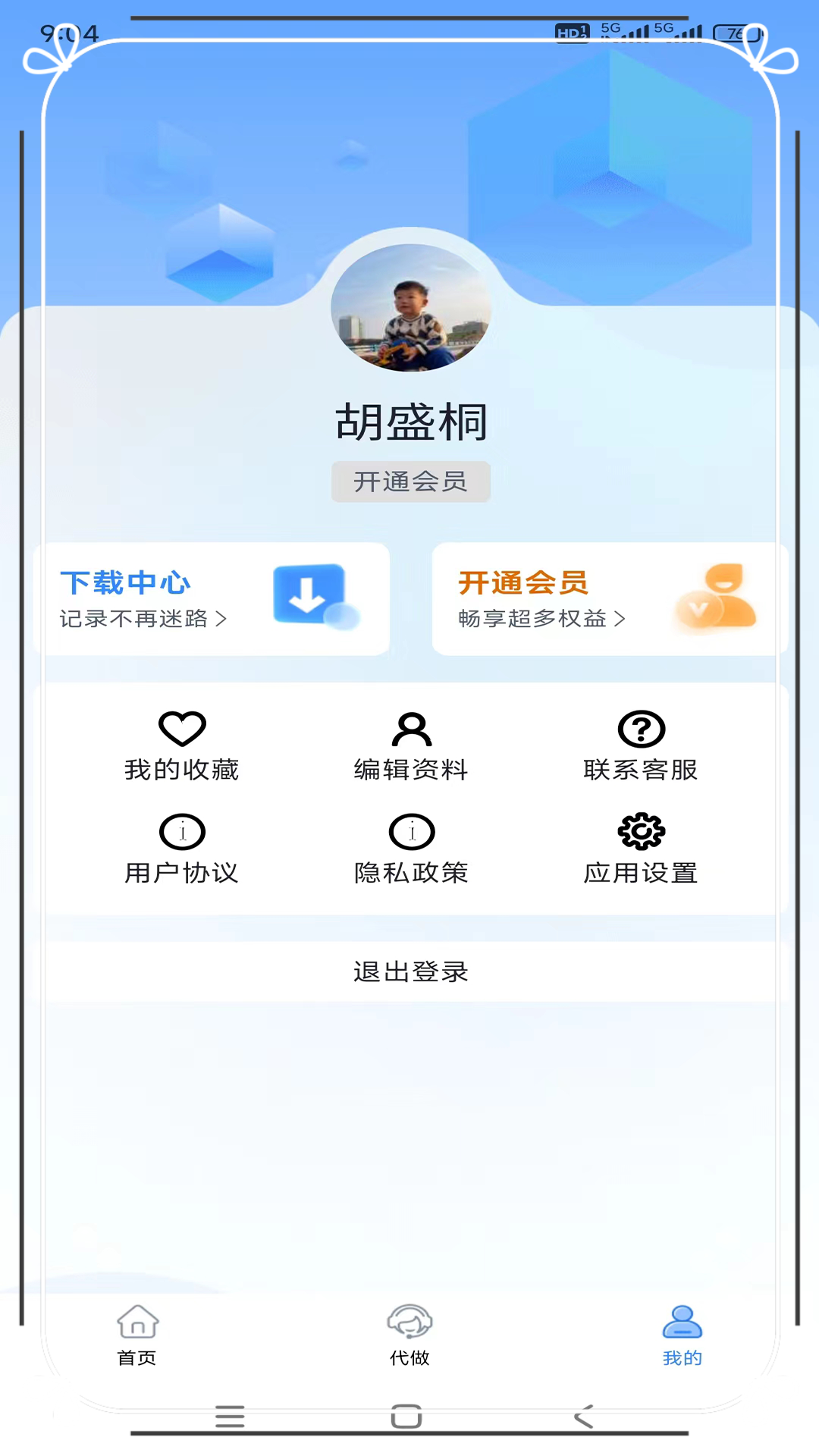
Task: Log out with 退出登录
Action: click(x=410, y=971)
